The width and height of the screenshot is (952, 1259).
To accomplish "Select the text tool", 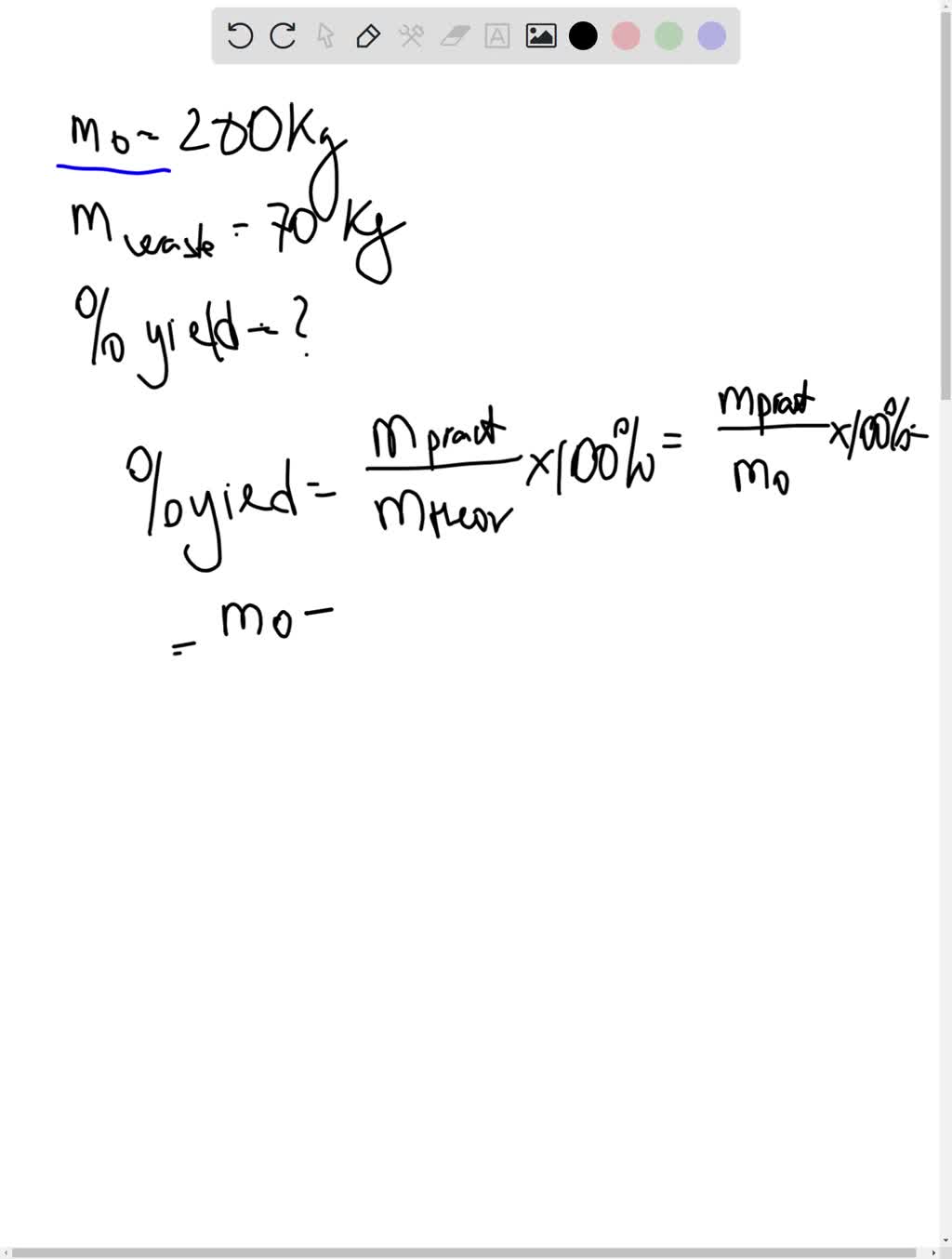I will tap(496, 35).
